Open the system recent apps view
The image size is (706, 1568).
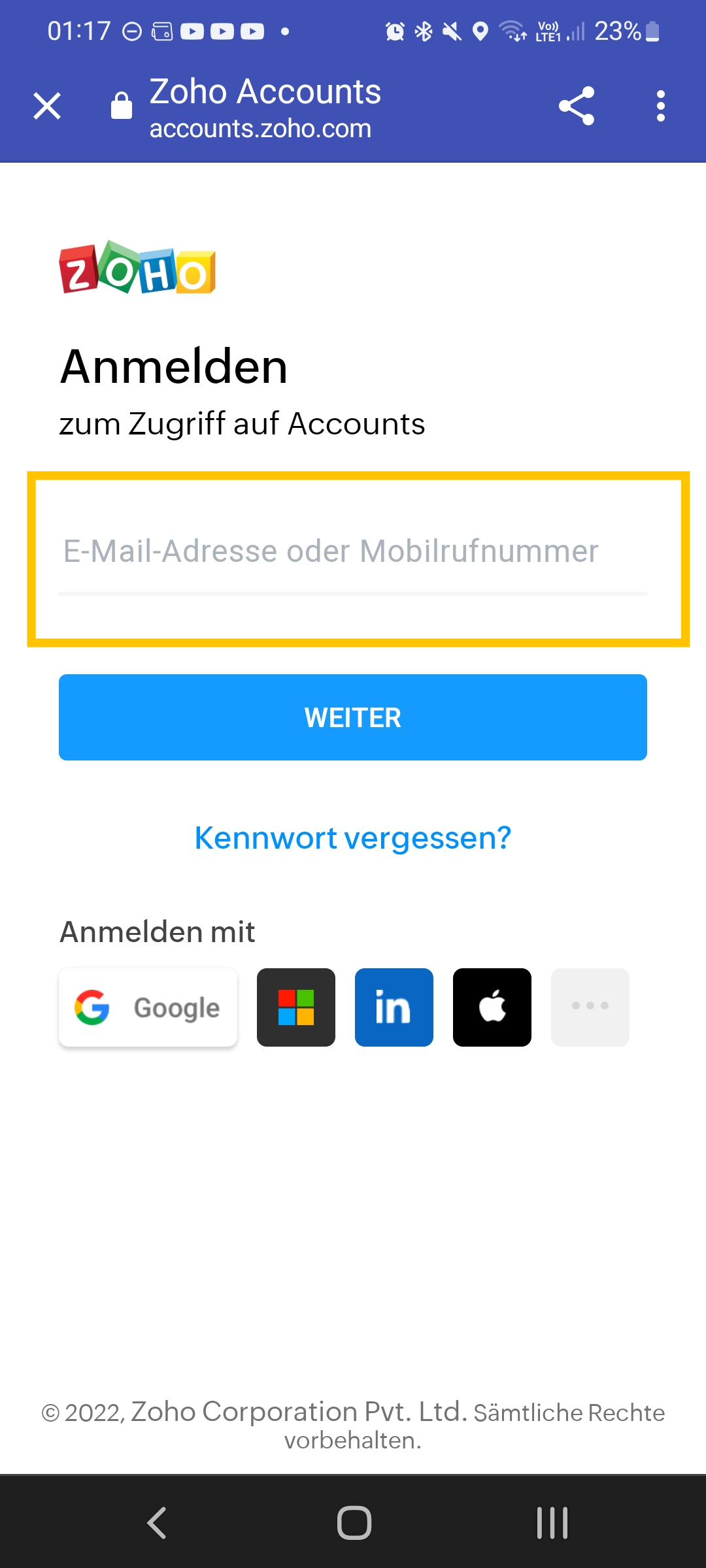(x=552, y=1523)
